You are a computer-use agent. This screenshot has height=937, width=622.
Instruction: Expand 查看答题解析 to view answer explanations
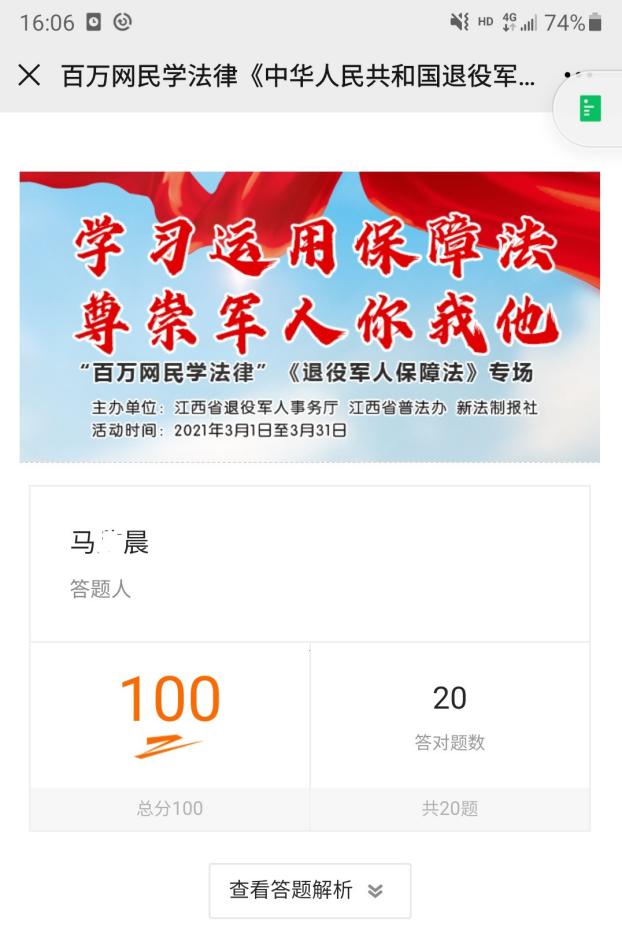309,890
